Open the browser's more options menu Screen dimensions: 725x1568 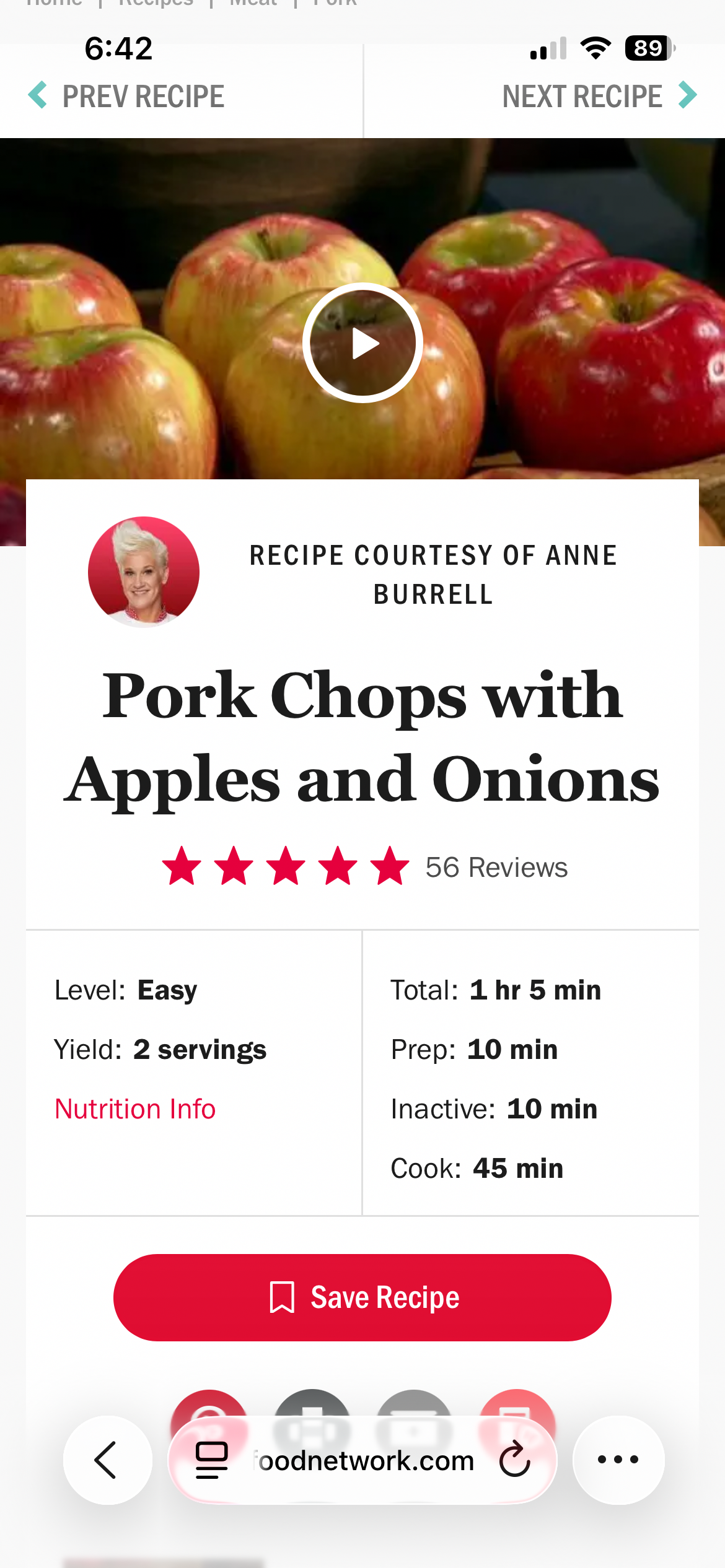(x=618, y=1460)
